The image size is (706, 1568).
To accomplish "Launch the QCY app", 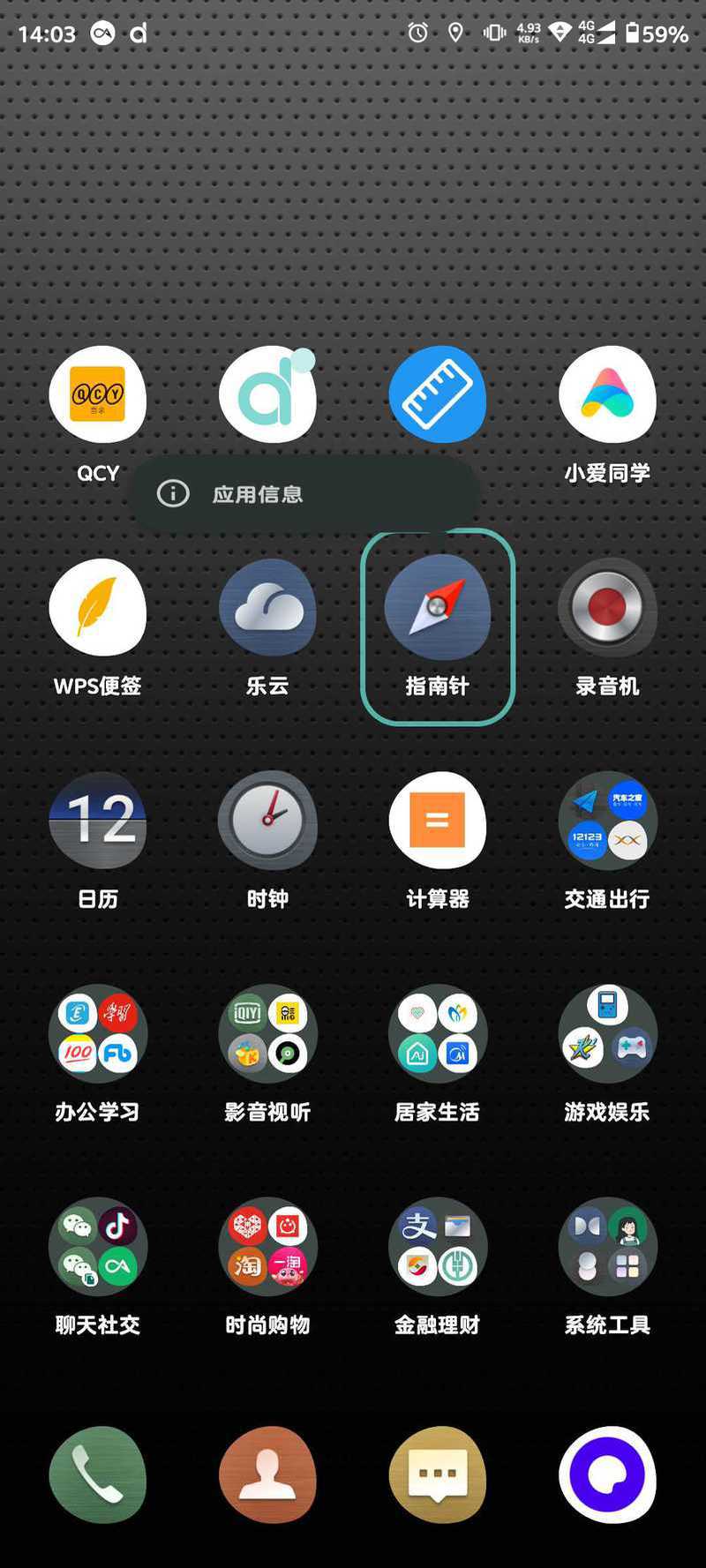I will point(97,394).
